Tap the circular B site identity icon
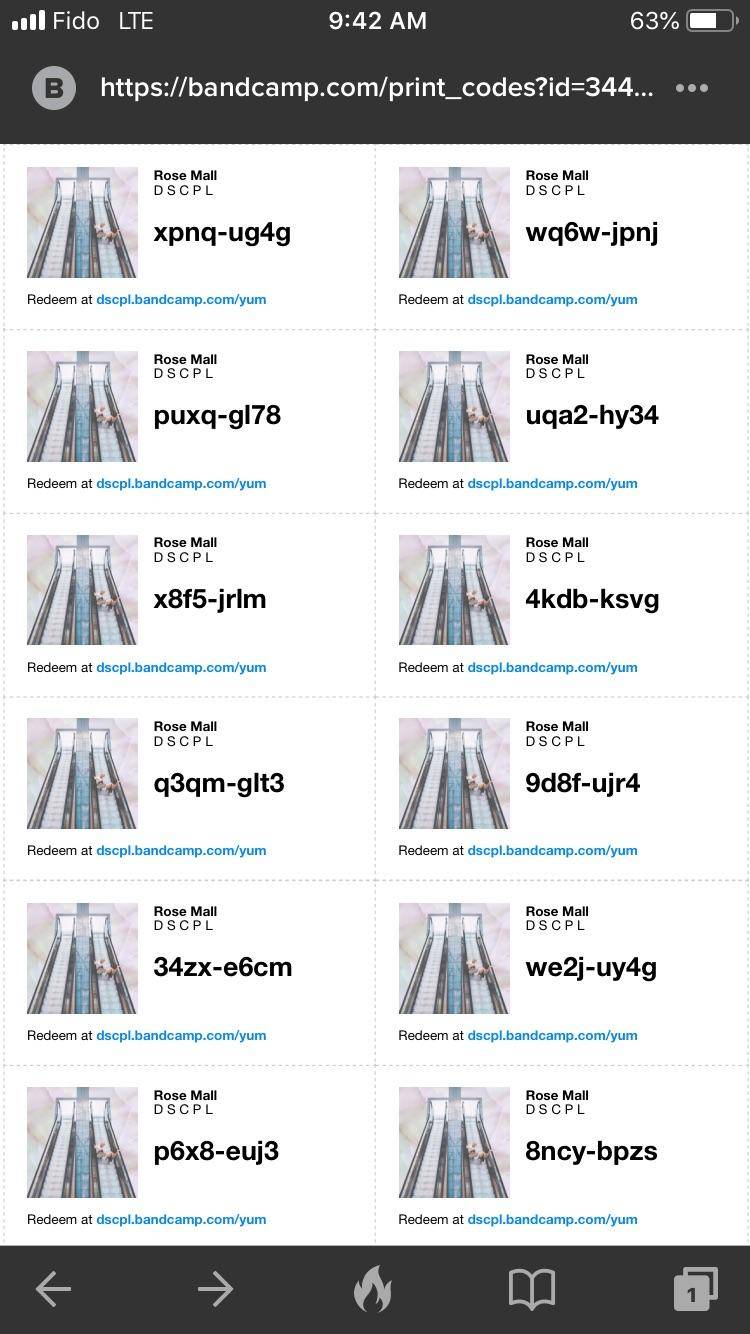This screenshot has height=1334, width=750. (53, 88)
